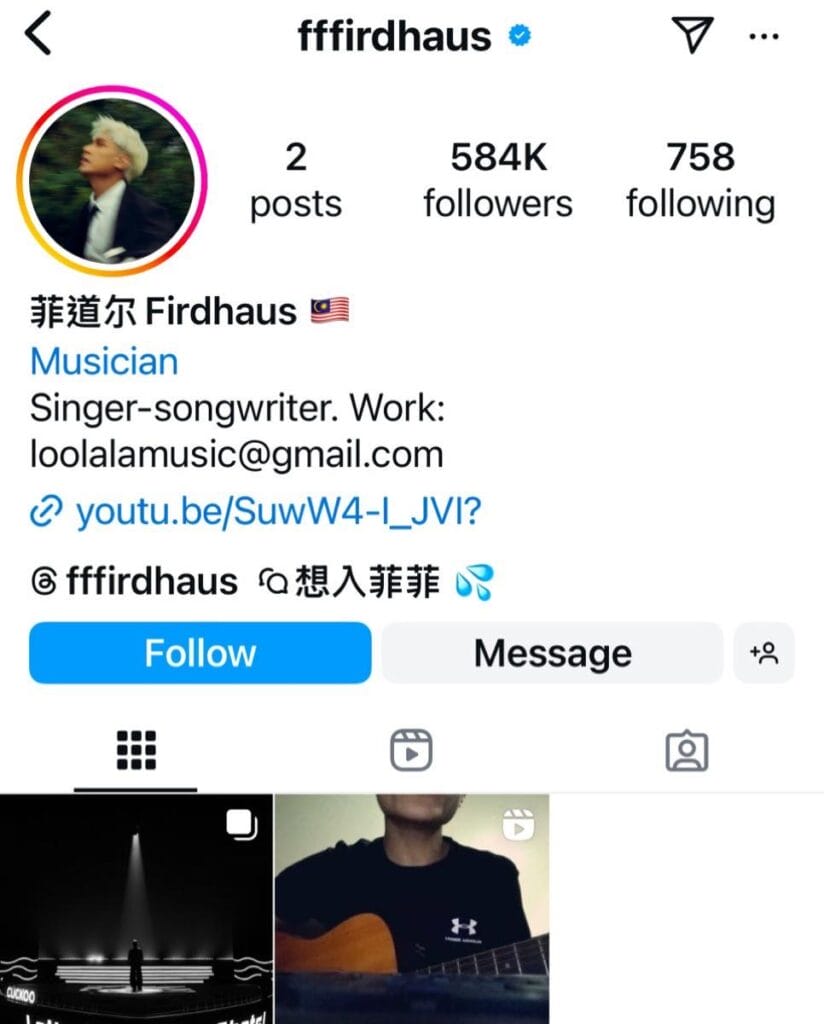
Task: Follow fffirdhaus
Action: pyautogui.click(x=200, y=653)
